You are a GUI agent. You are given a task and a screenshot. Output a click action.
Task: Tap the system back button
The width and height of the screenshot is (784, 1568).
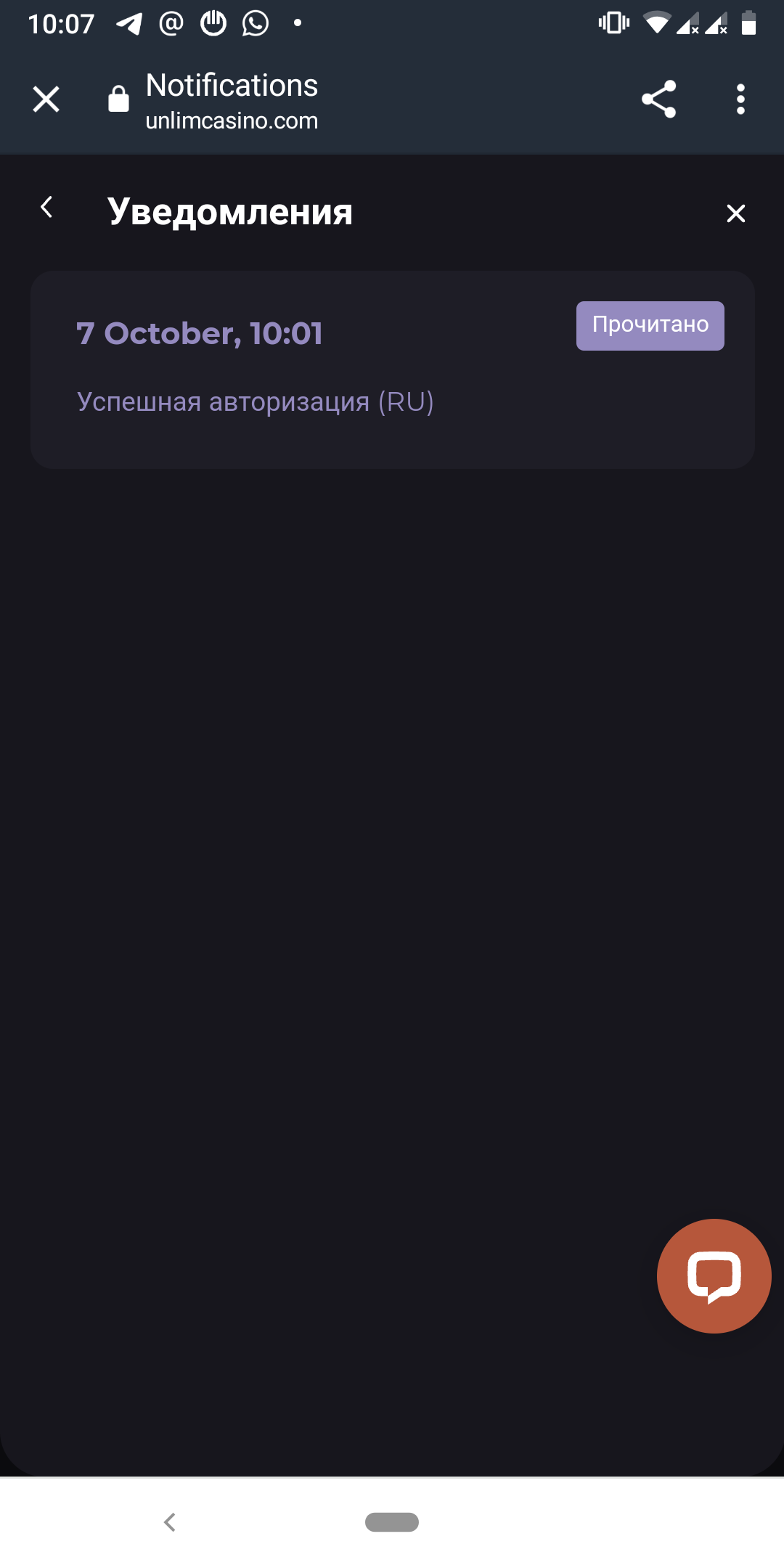170,1522
